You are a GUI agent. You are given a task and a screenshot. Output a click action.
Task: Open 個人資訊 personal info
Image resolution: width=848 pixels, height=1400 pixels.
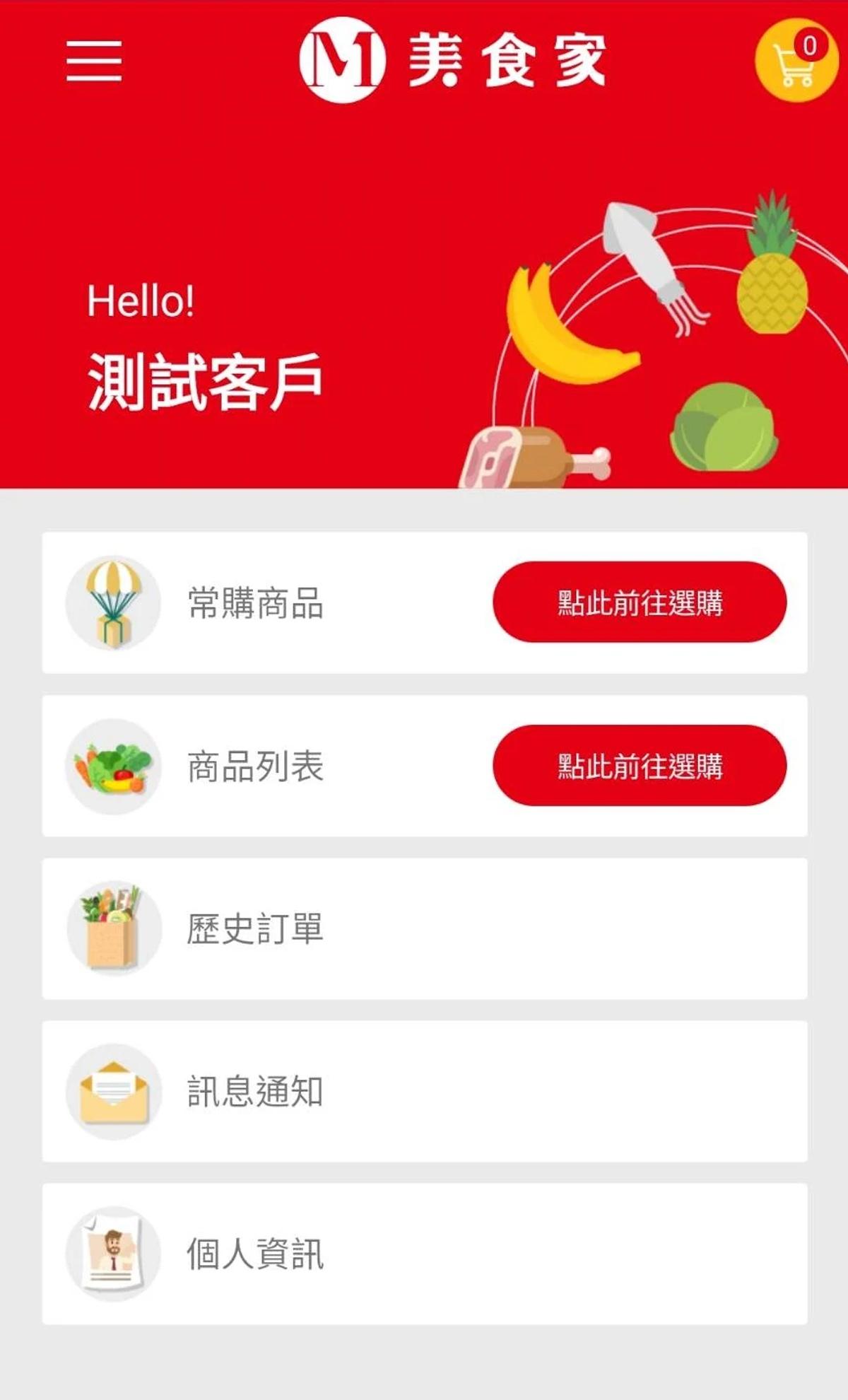[x=424, y=1254]
